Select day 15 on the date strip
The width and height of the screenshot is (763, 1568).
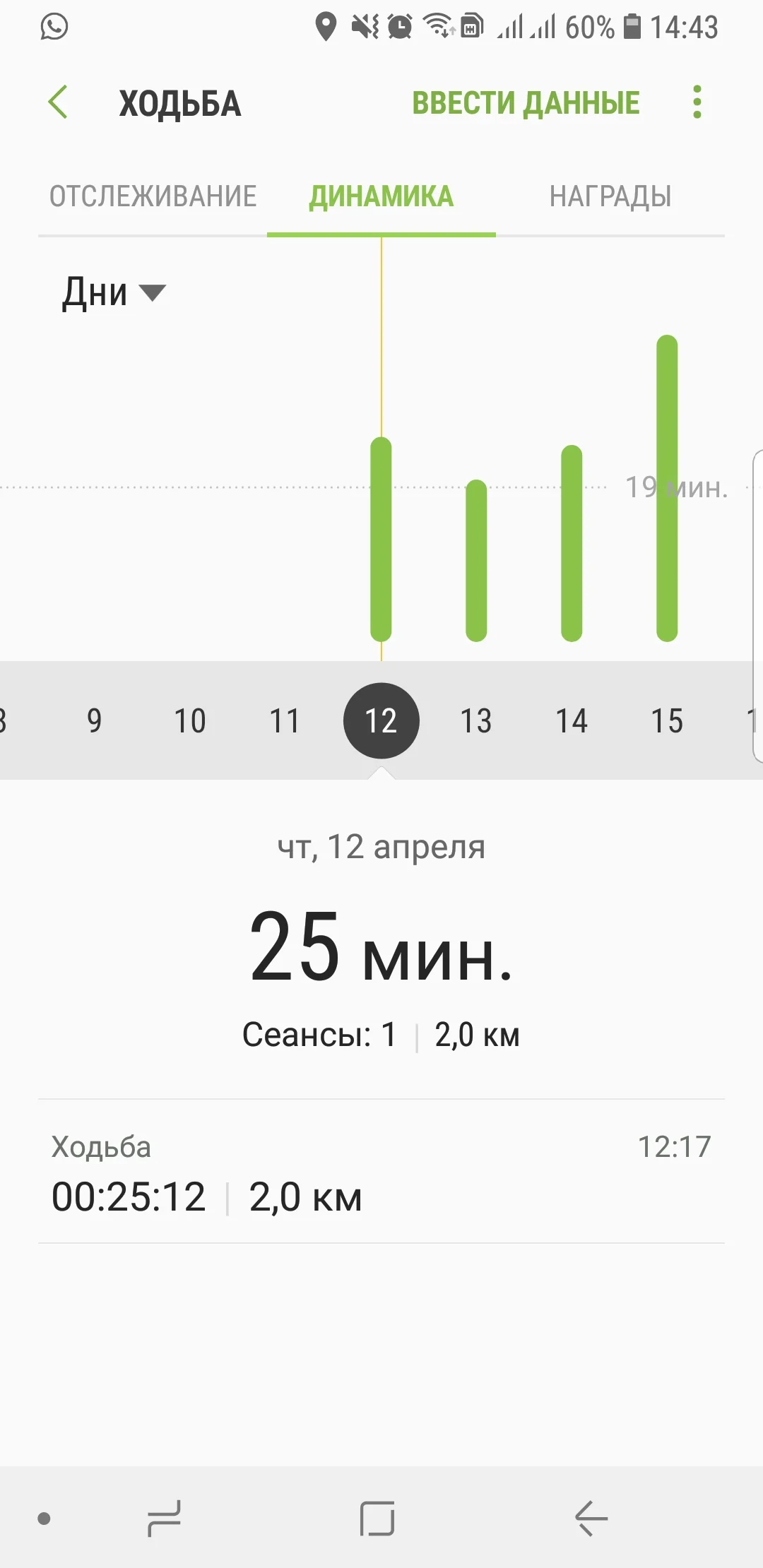click(x=666, y=720)
